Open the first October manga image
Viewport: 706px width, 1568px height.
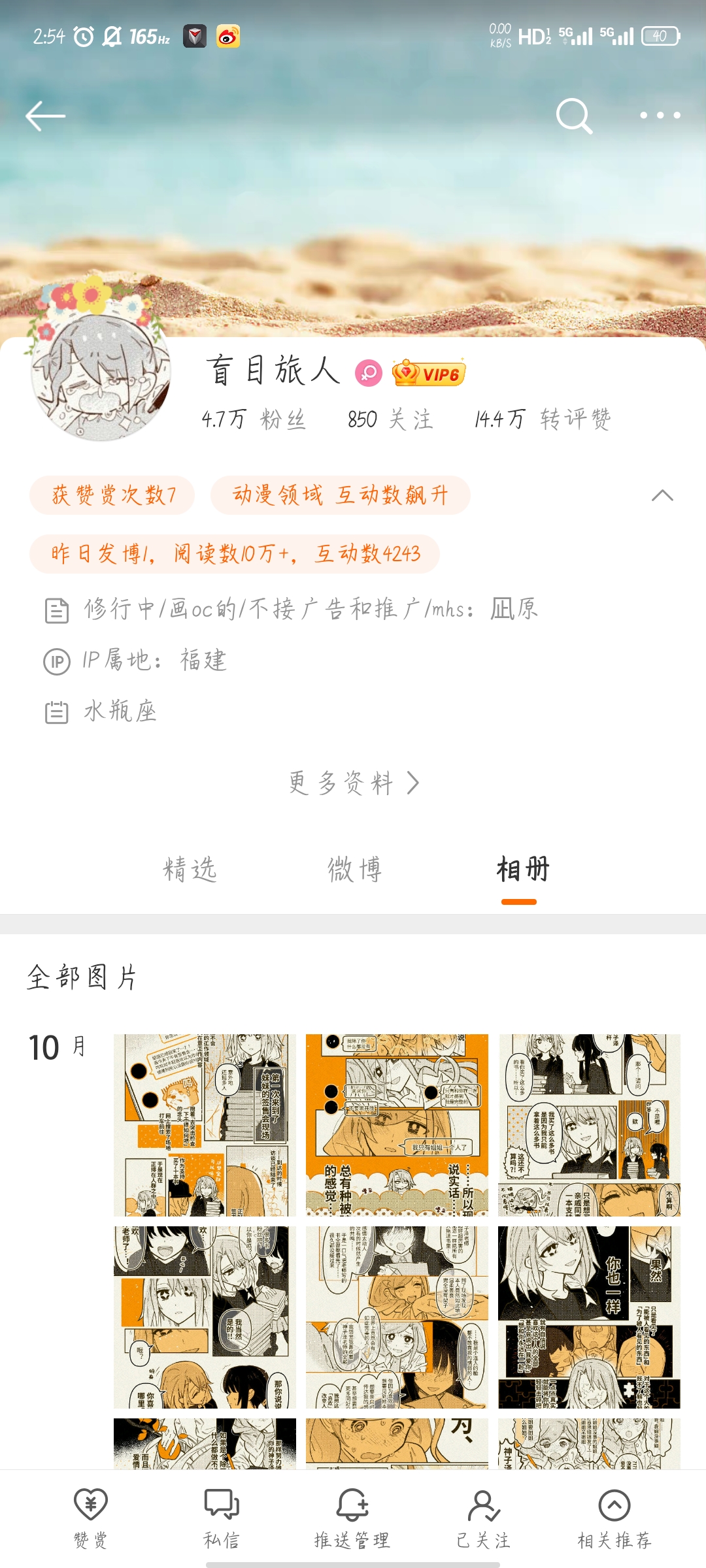click(205, 1124)
